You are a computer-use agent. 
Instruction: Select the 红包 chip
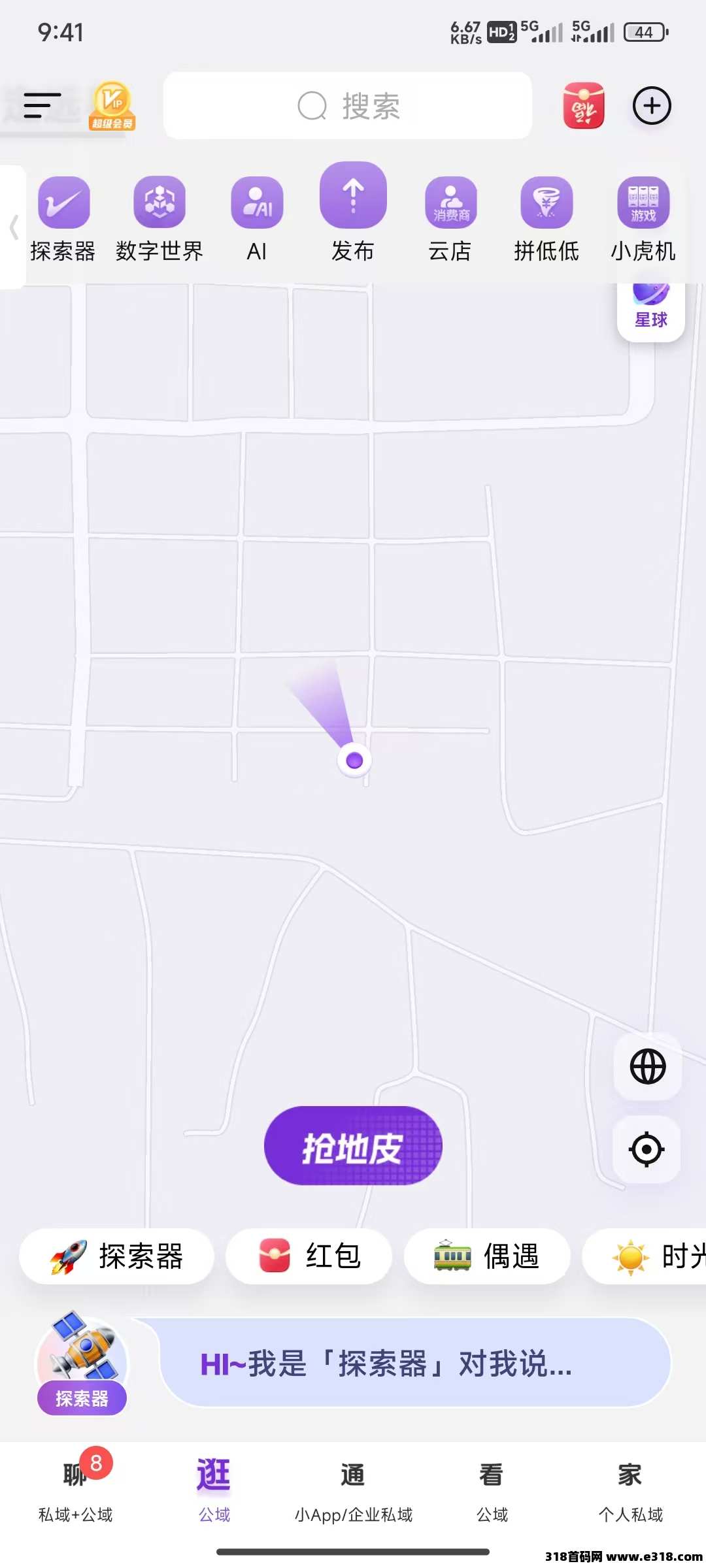click(309, 1256)
